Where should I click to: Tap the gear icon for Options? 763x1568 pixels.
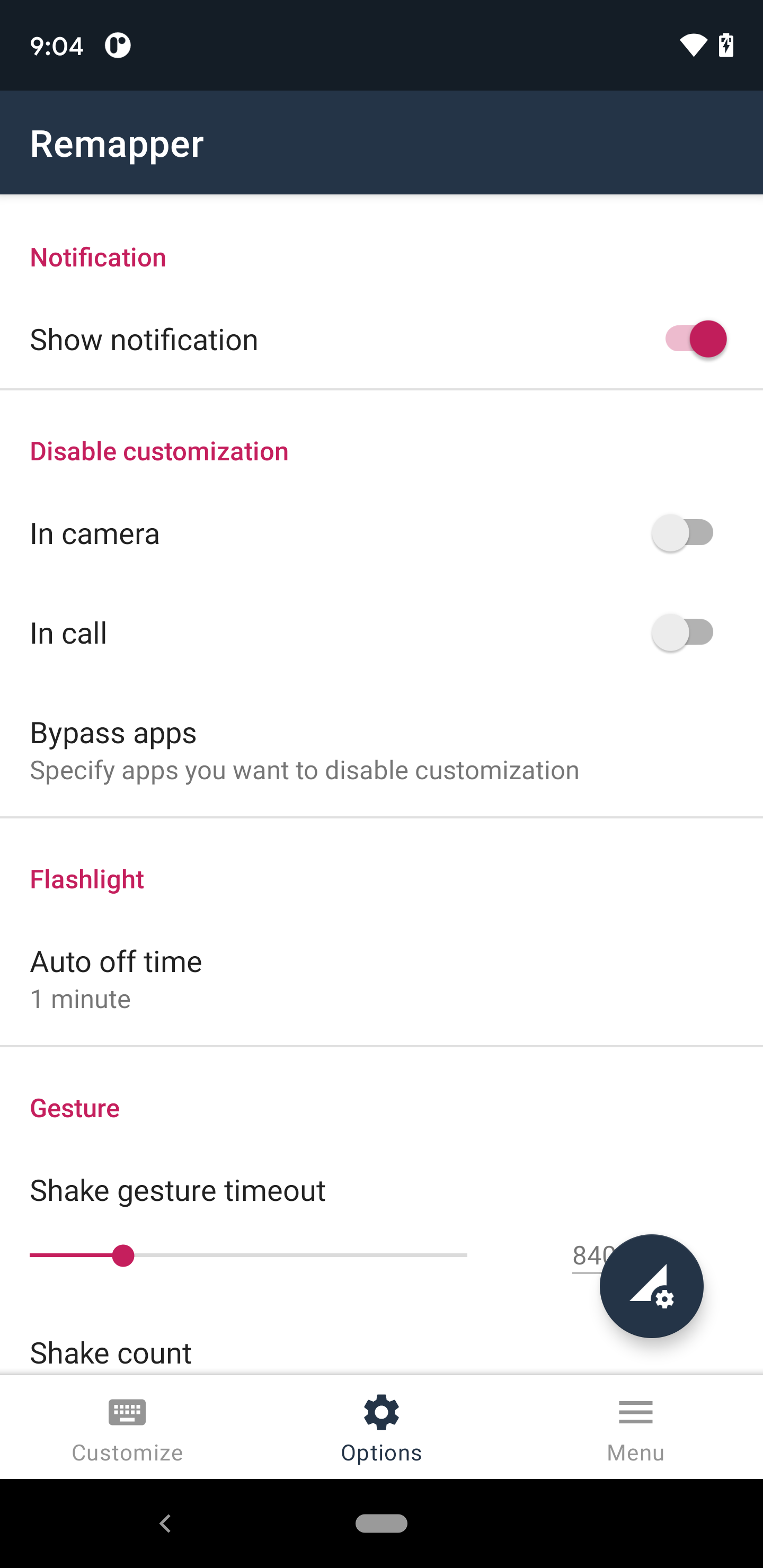click(x=381, y=1413)
